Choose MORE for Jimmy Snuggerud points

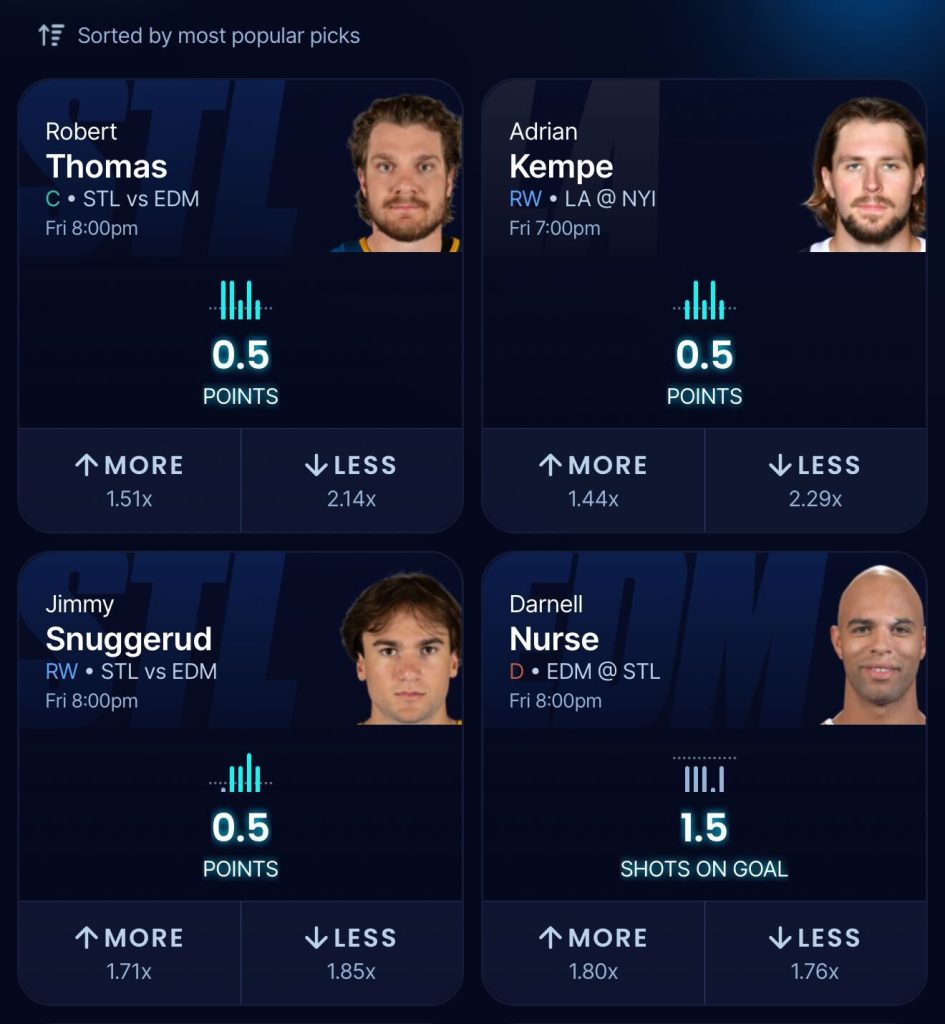click(130, 953)
